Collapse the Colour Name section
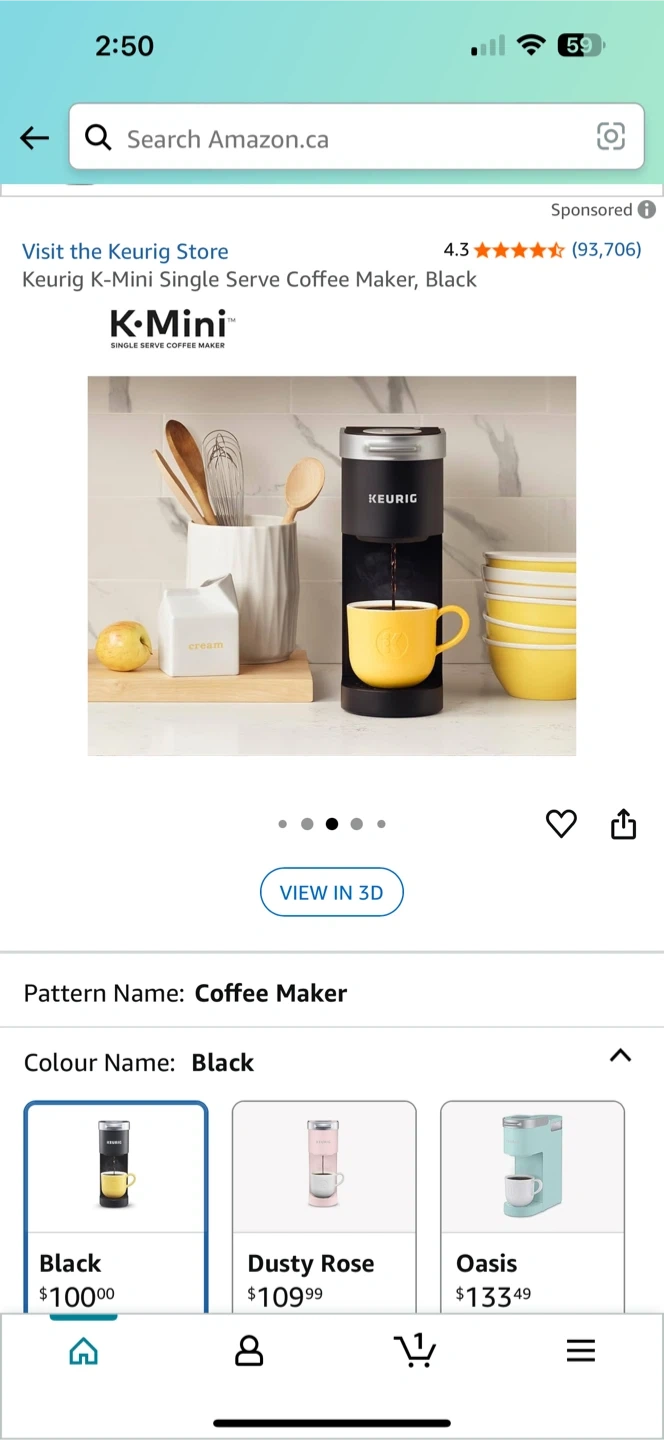664x1440 pixels. click(620, 1056)
